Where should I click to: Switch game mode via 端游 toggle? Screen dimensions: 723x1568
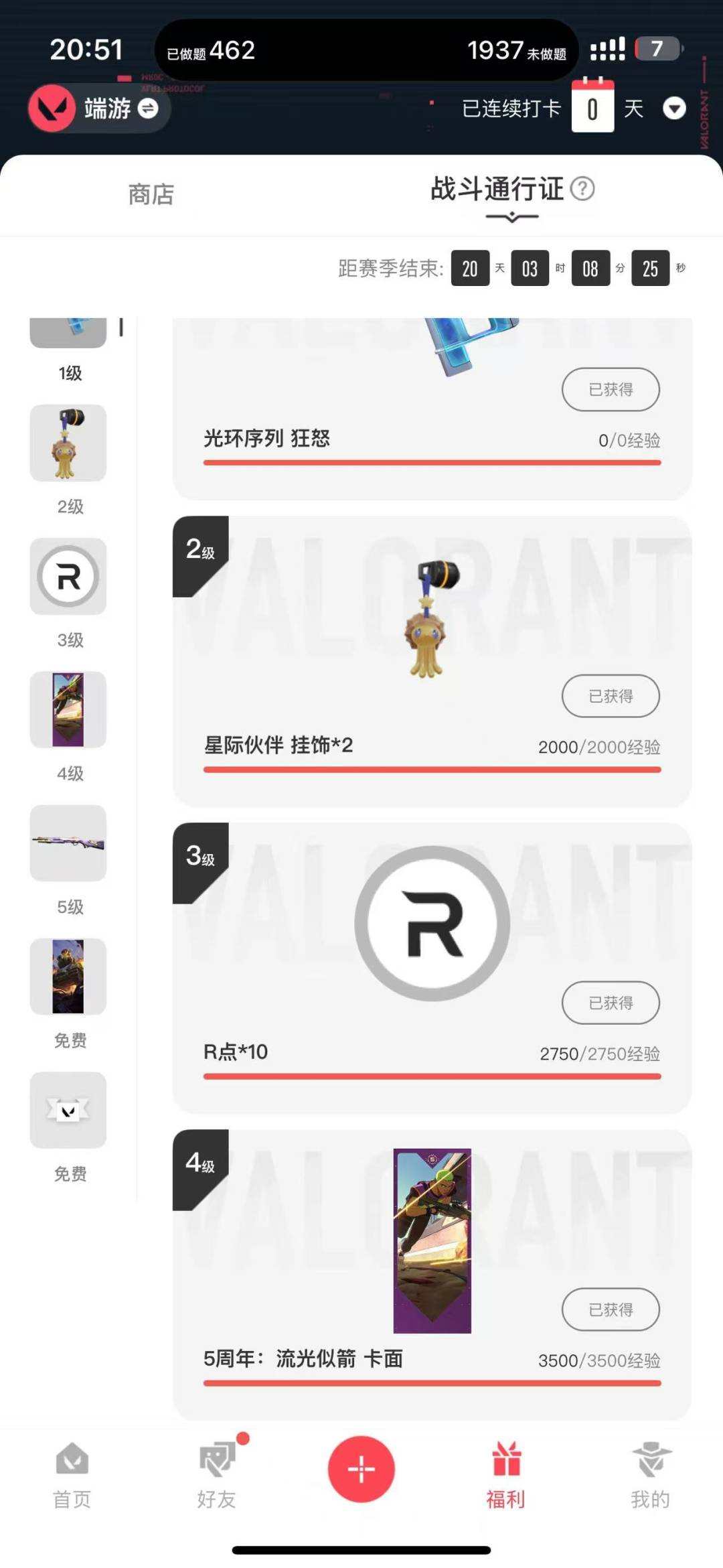click(147, 109)
